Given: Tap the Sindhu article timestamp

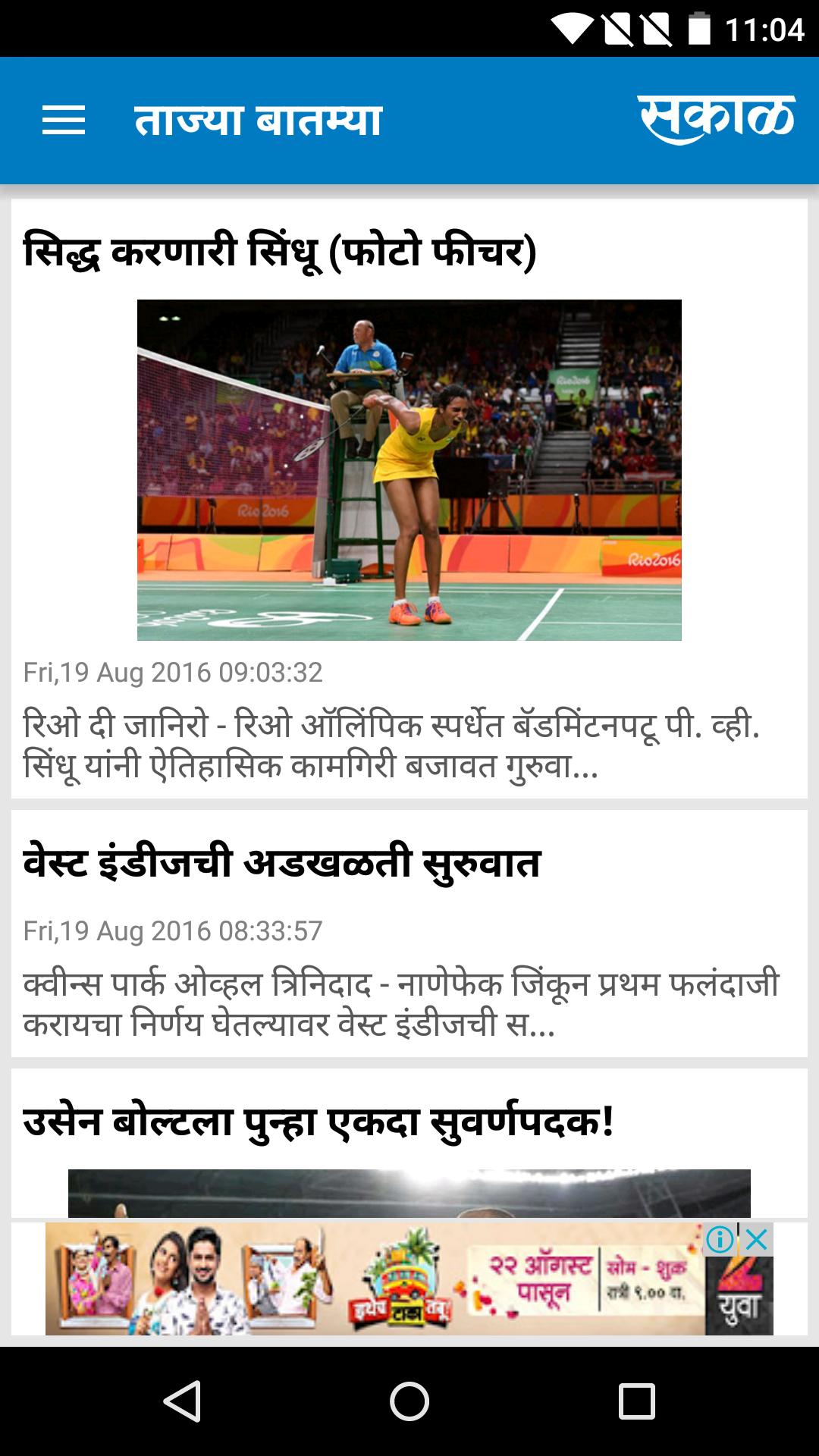Looking at the screenshot, I should (174, 671).
